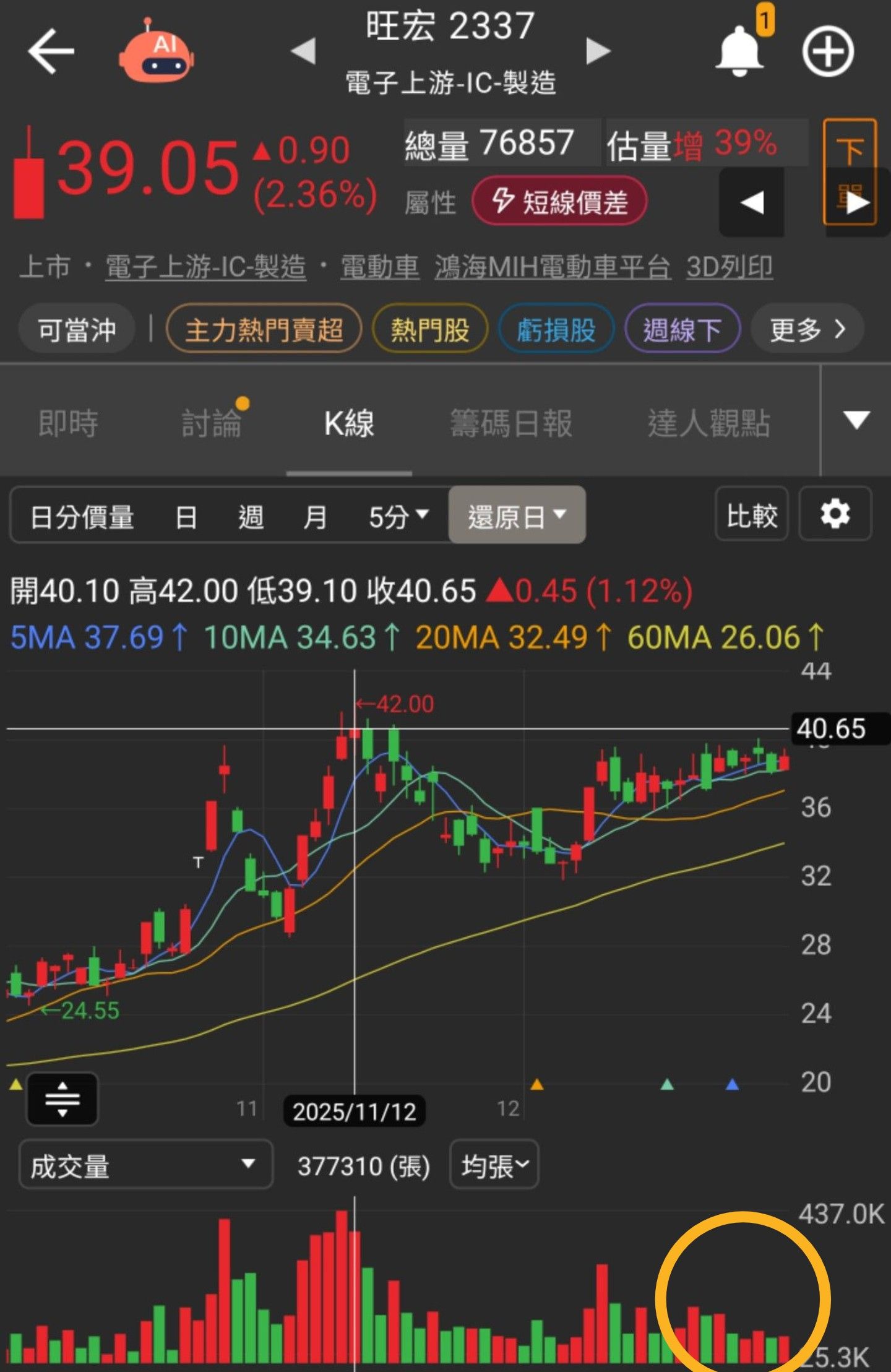
Task: Open the 達人觀點 tab
Action: pos(709,423)
